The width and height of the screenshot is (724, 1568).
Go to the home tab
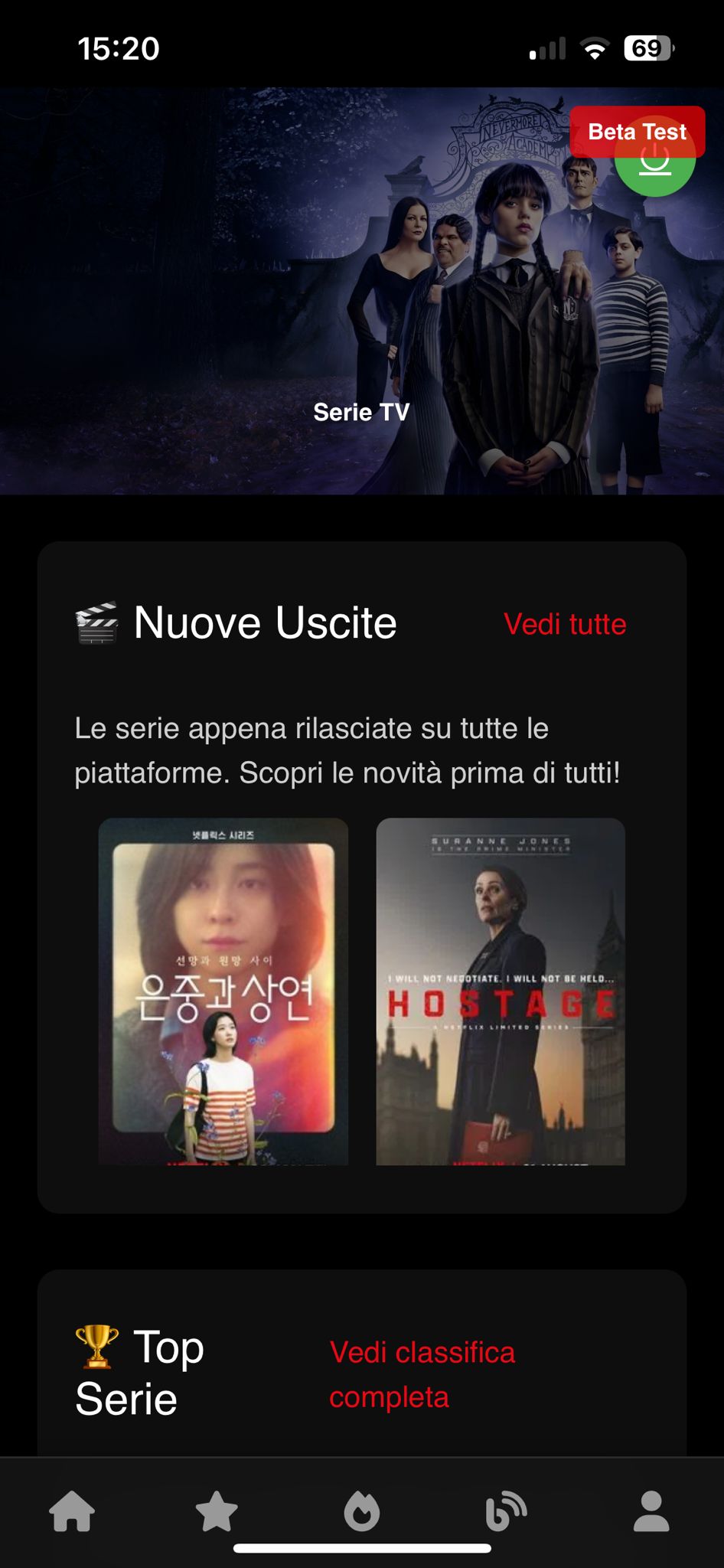[x=72, y=1511]
